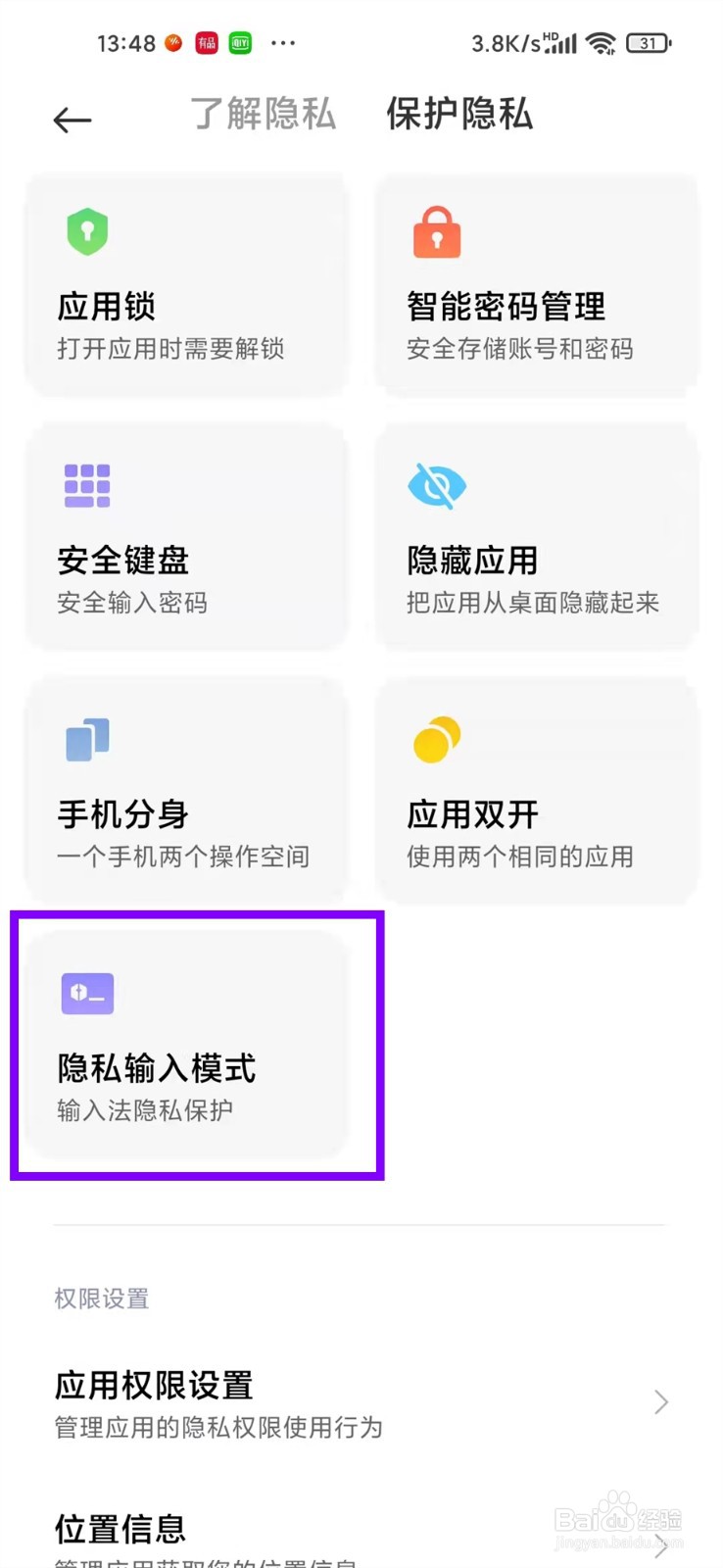Open the 手机分身 card
The width and height of the screenshot is (723, 1568).
[x=186, y=790]
